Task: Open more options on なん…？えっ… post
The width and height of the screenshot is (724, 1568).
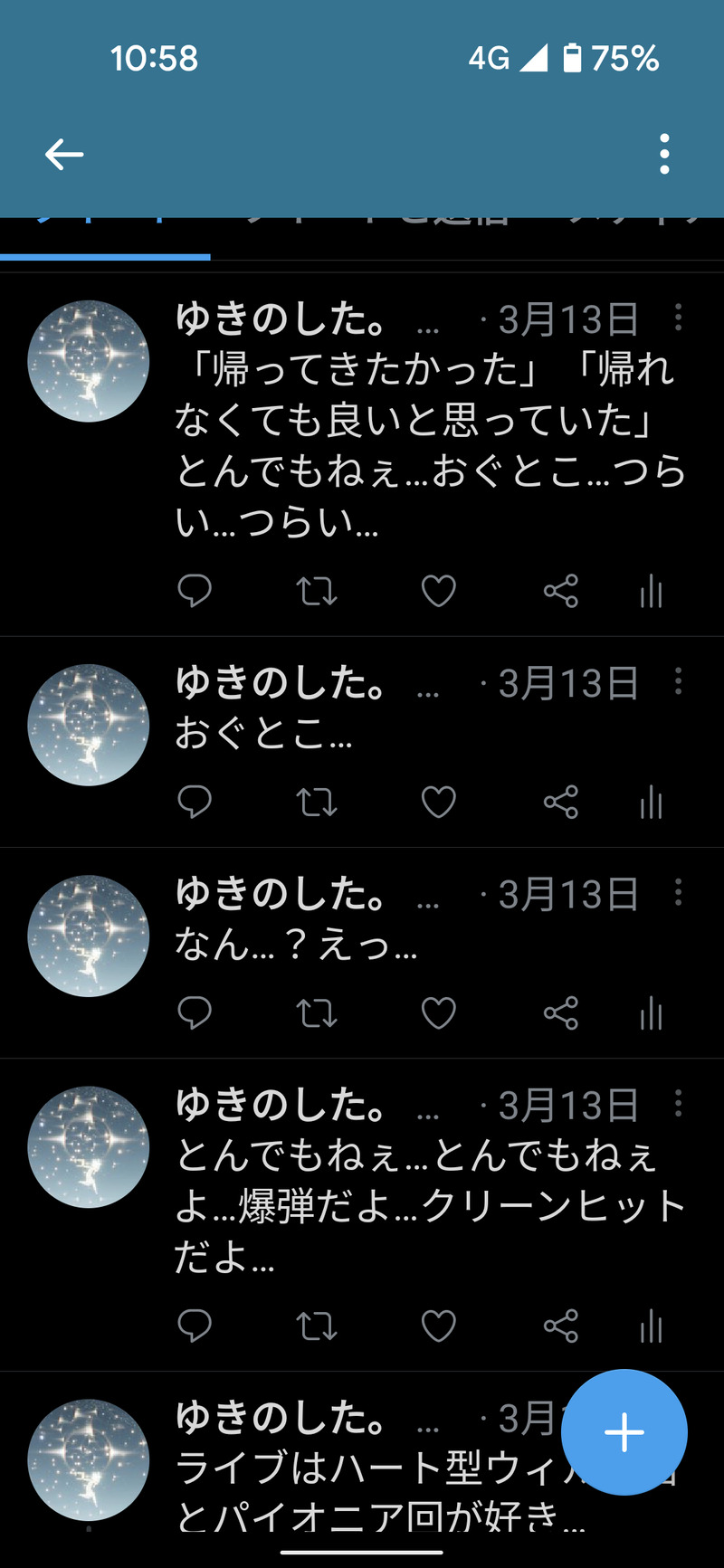Action: coord(678,893)
